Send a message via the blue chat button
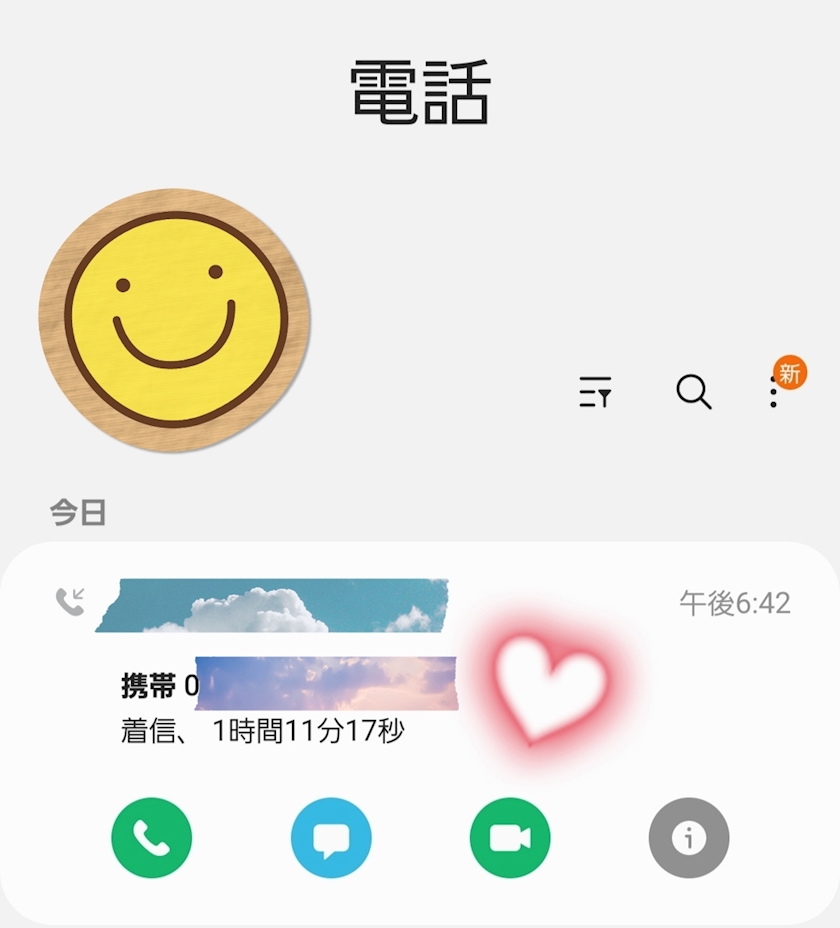The height and width of the screenshot is (928, 840). coord(331,837)
